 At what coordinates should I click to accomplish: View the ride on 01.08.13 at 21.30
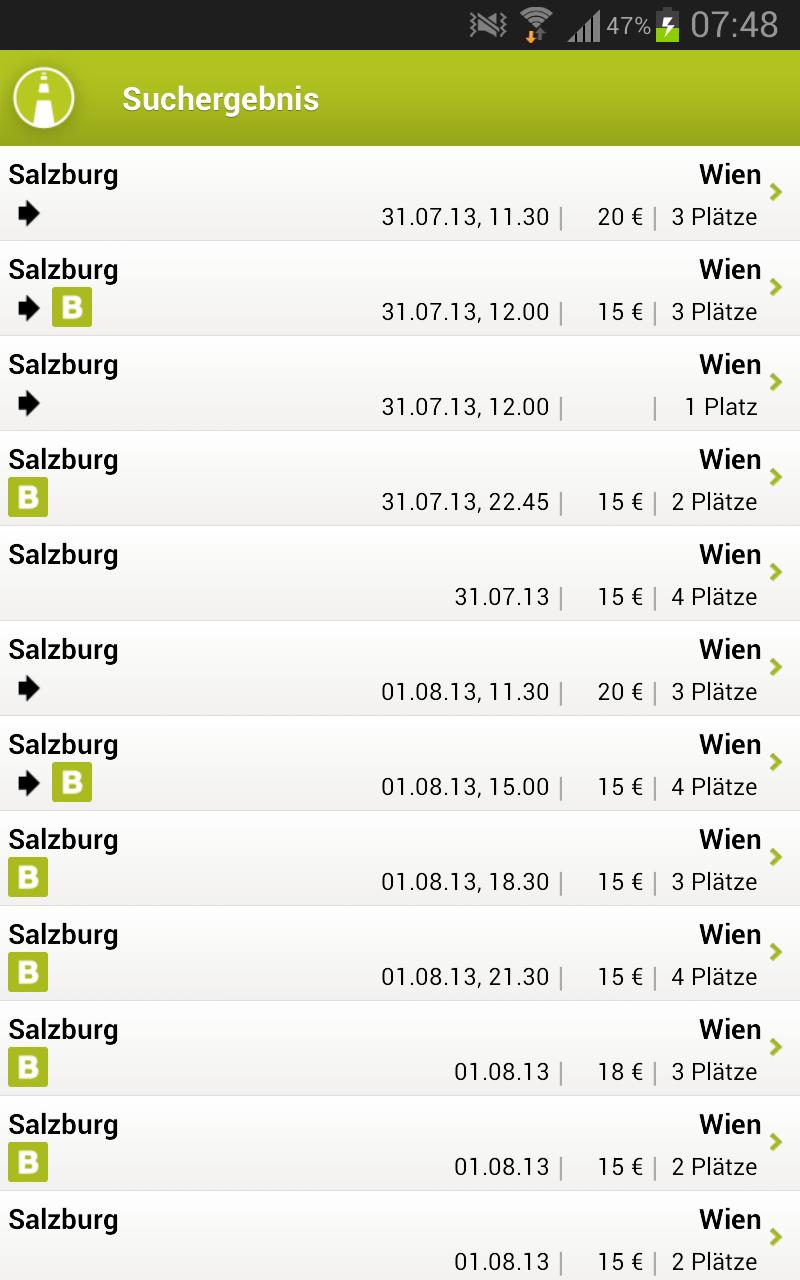click(x=400, y=954)
